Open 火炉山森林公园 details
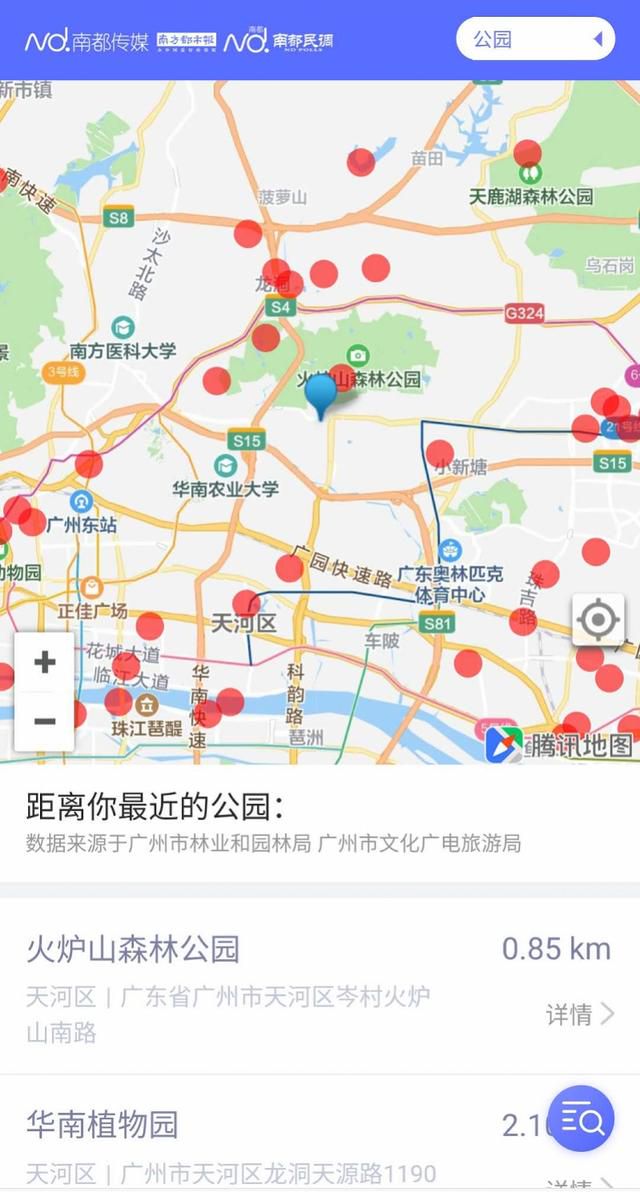 pyautogui.click(x=580, y=1015)
